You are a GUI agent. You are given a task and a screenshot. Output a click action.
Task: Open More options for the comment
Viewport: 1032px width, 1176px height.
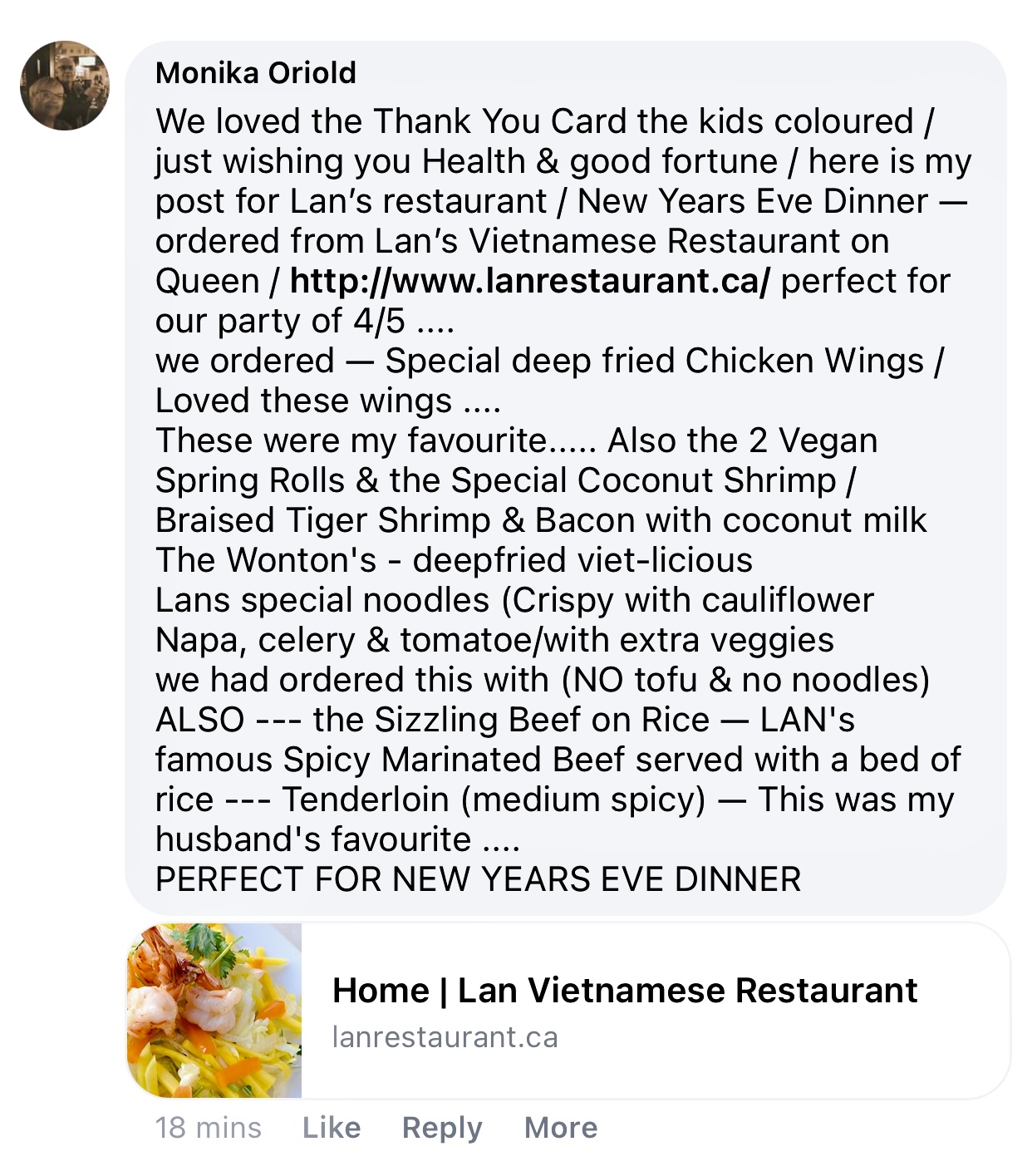click(x=560, y=1128)
